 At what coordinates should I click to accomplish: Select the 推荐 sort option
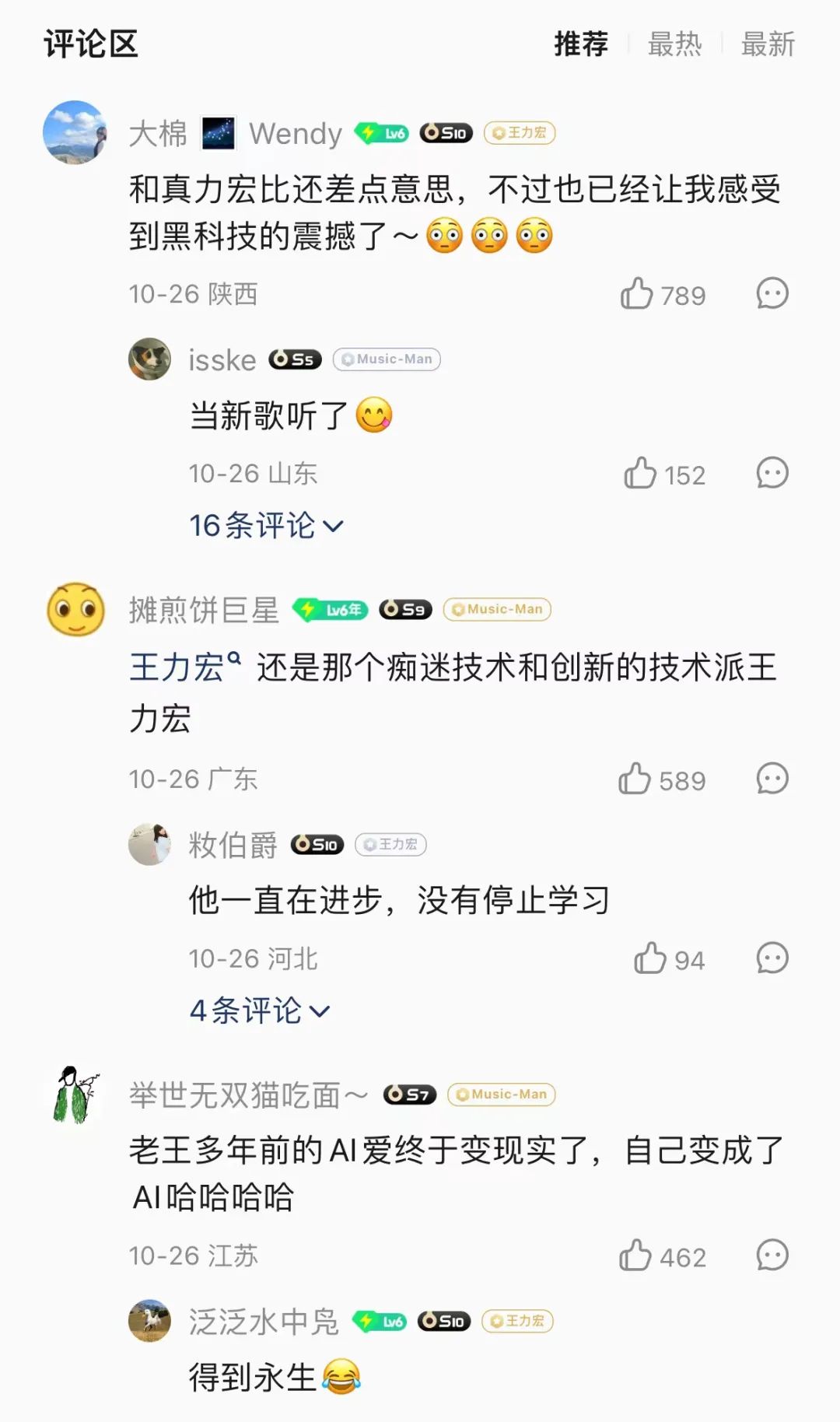(x=580, y=45)
